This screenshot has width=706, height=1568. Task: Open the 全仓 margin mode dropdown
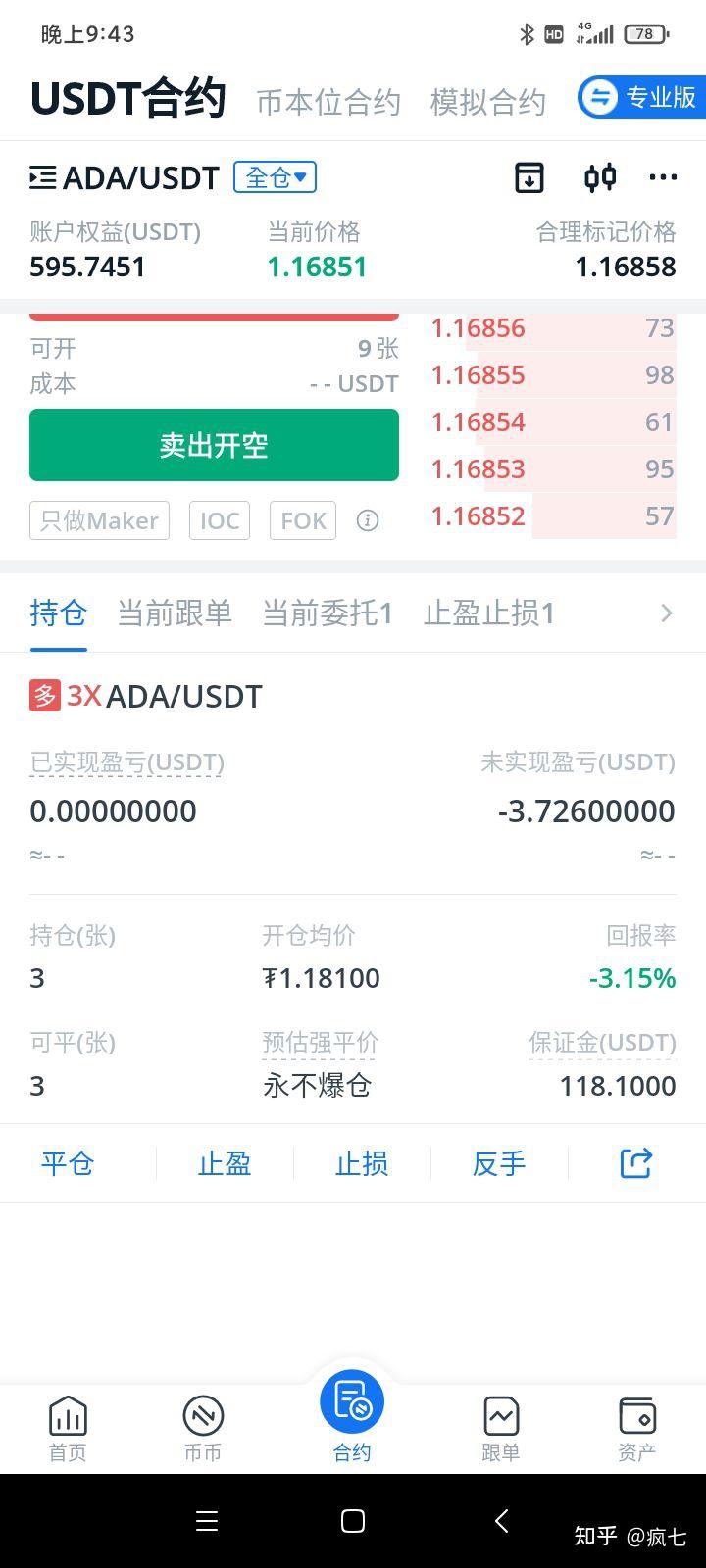(x=275, y=177)
